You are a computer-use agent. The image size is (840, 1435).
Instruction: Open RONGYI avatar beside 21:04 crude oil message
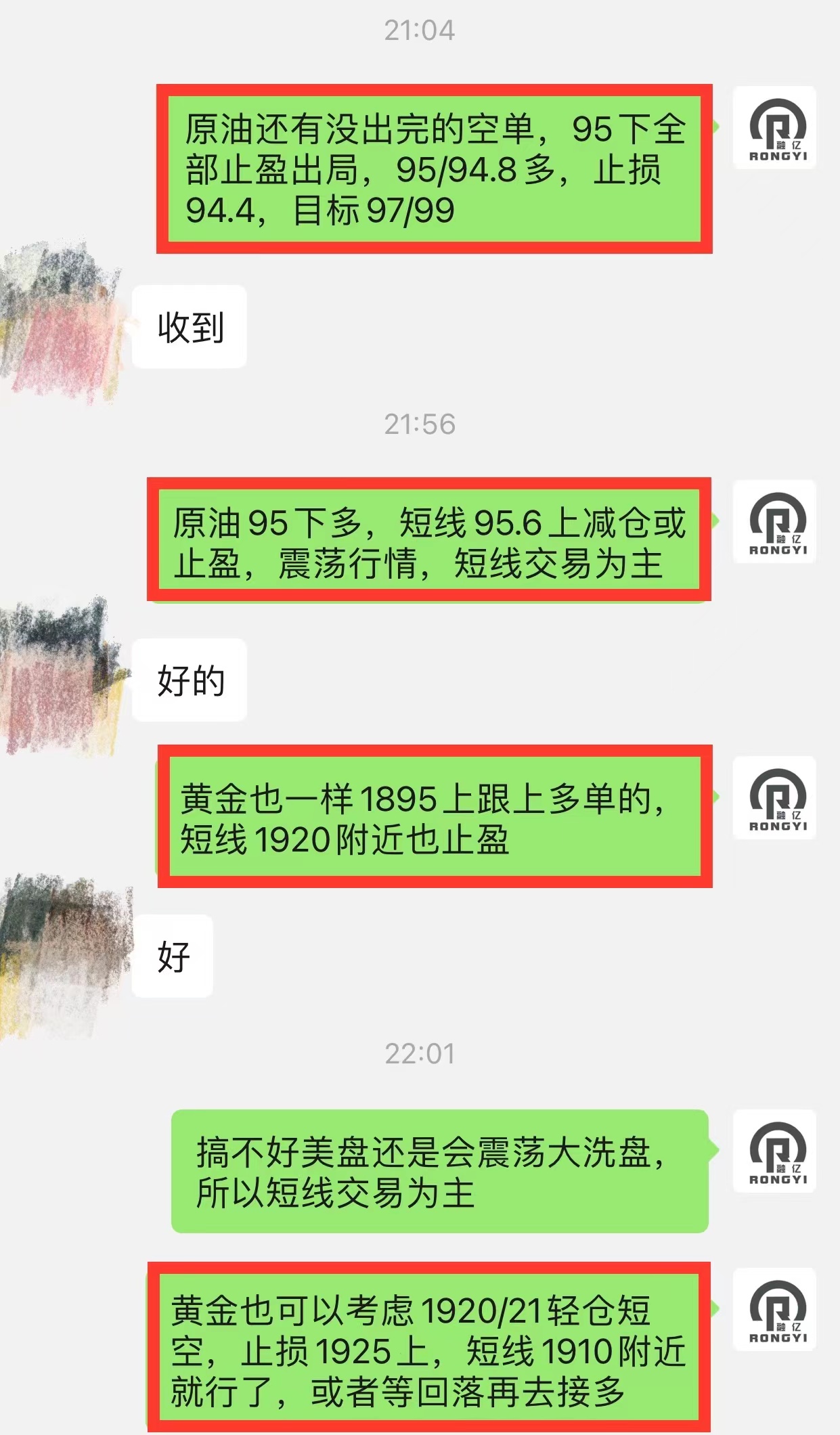[x=774, y=127]
